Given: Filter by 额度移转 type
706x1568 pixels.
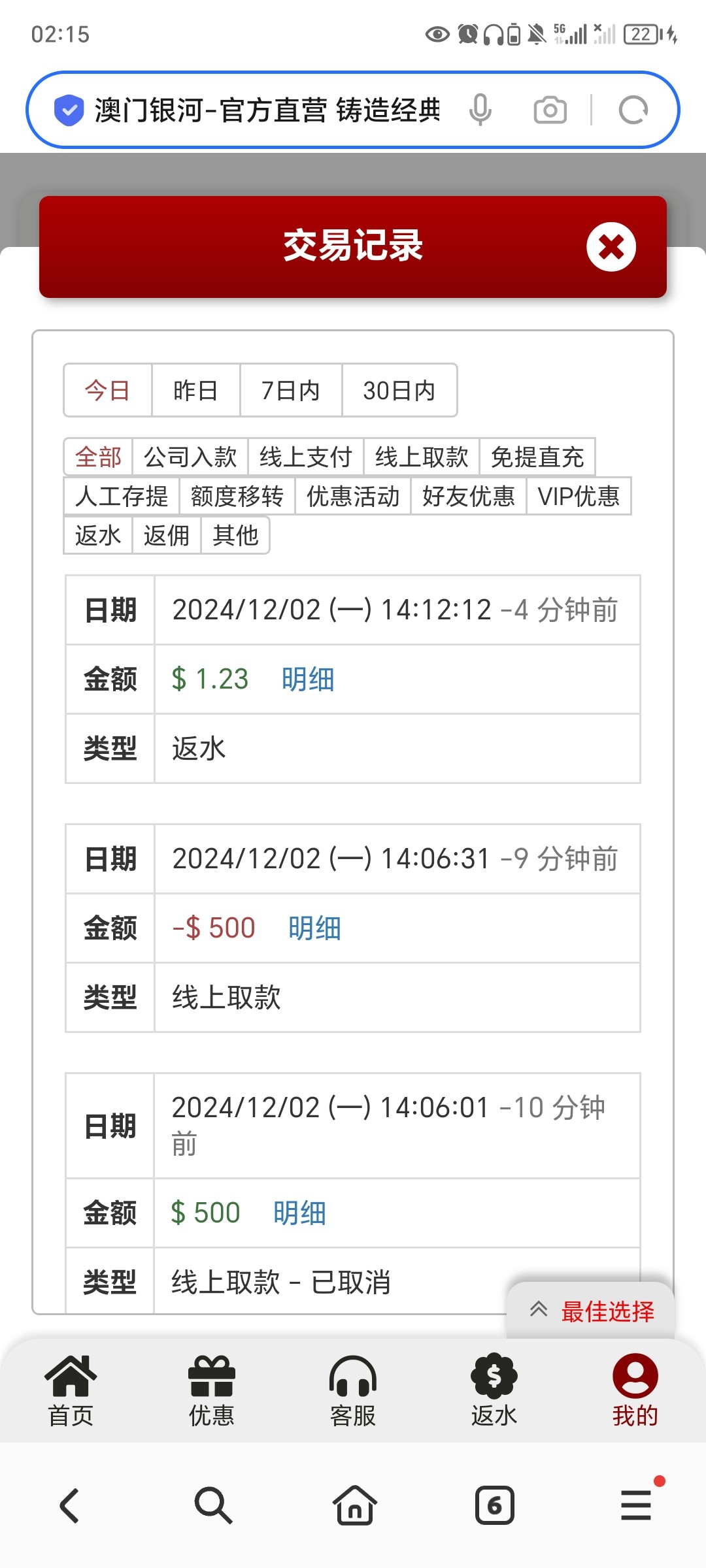Looking at the screenshot, I should pos(237,497).
